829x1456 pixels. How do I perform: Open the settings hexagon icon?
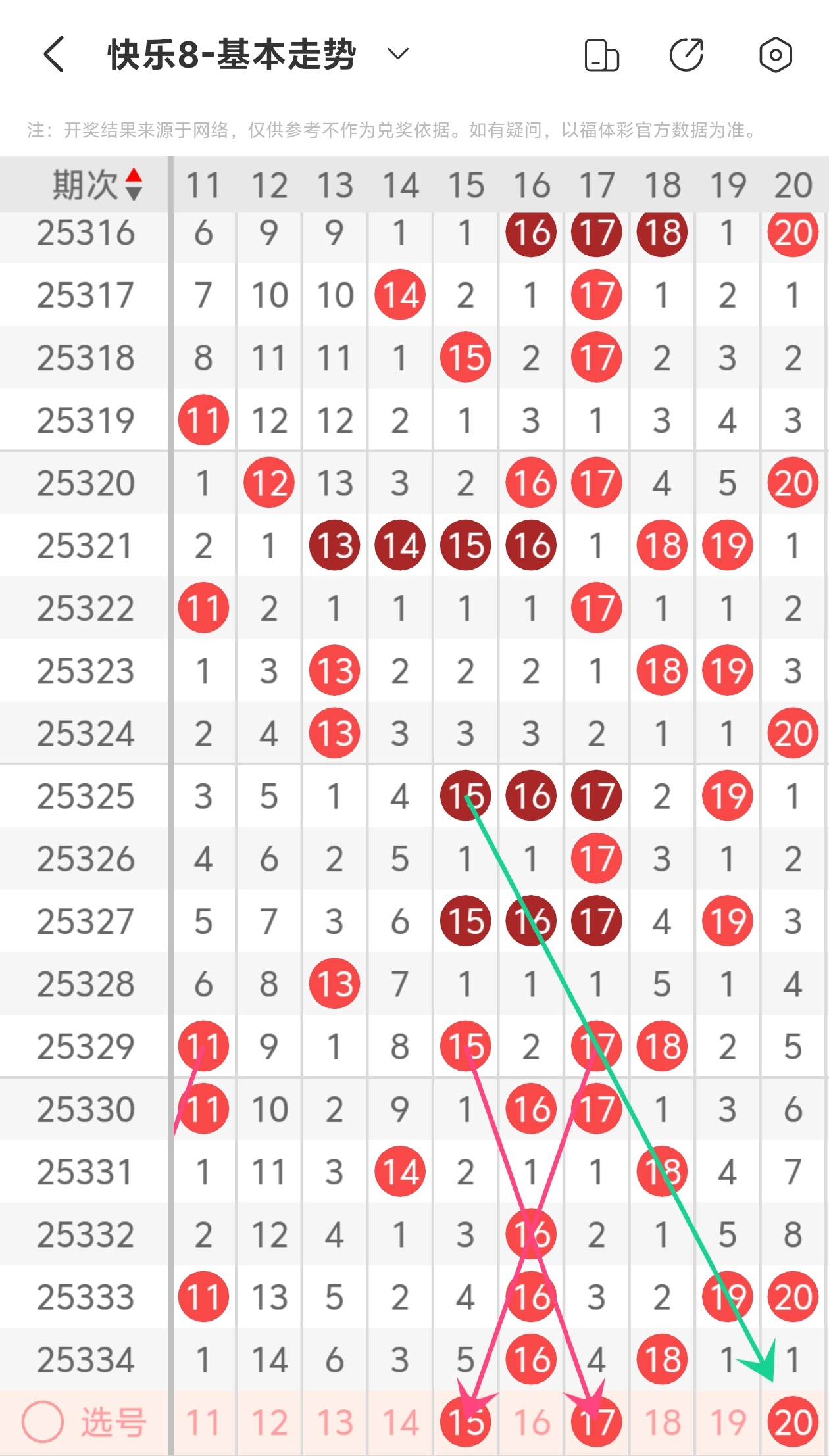775,55
